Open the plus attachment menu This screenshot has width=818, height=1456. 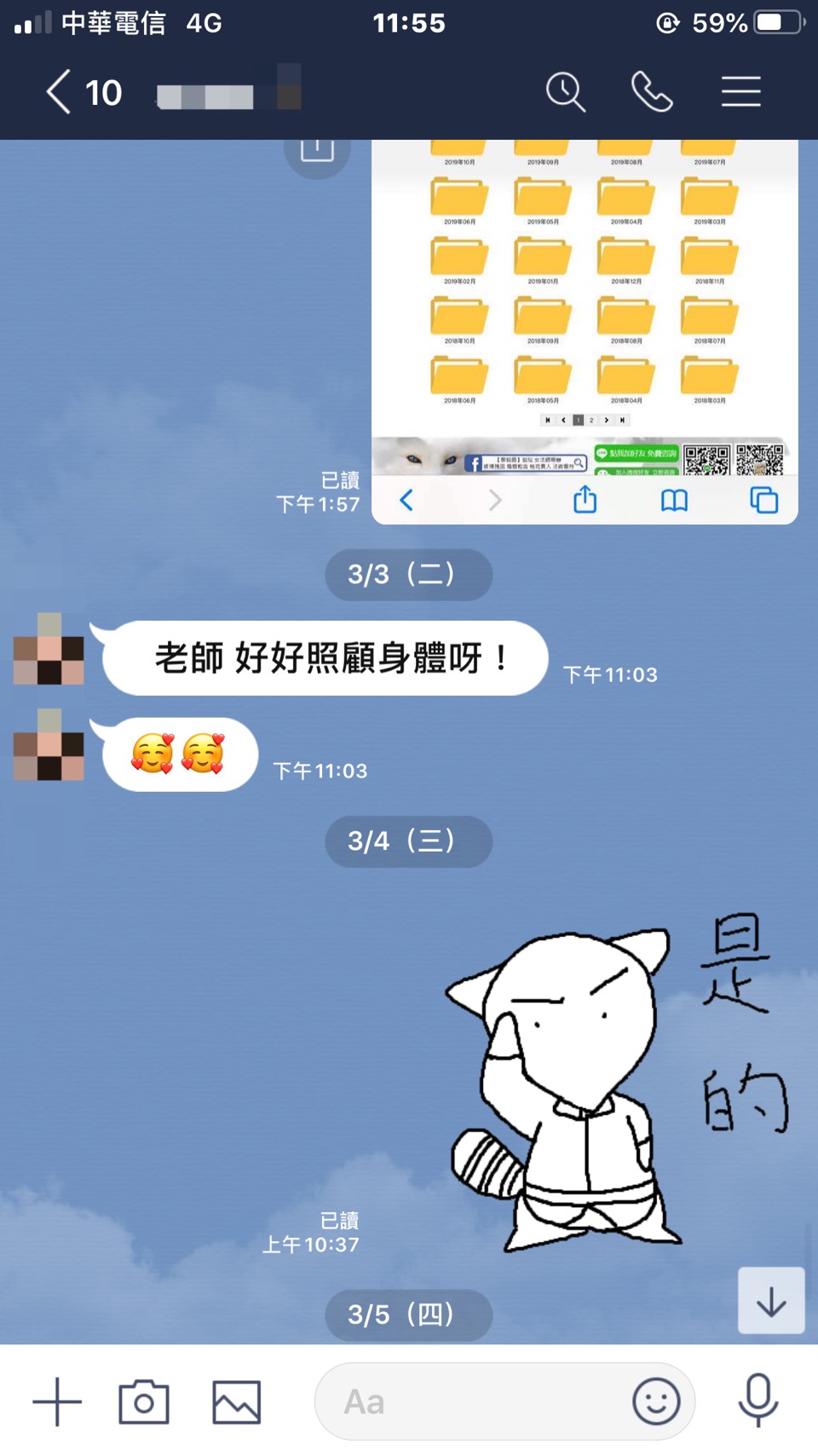[x=57, y=1401]
